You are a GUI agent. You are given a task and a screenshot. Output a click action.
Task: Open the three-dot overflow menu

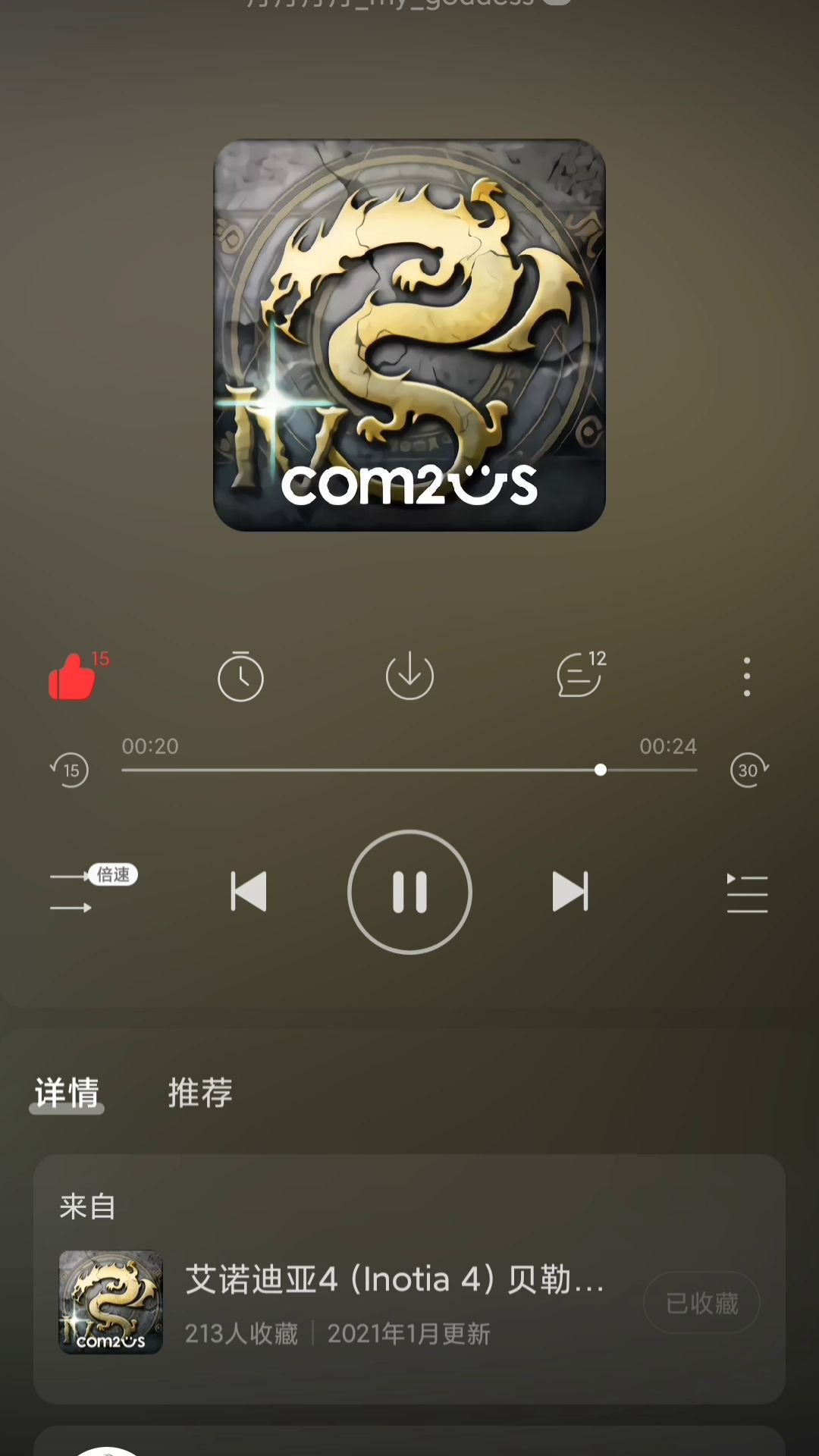(x=747, y=676)
